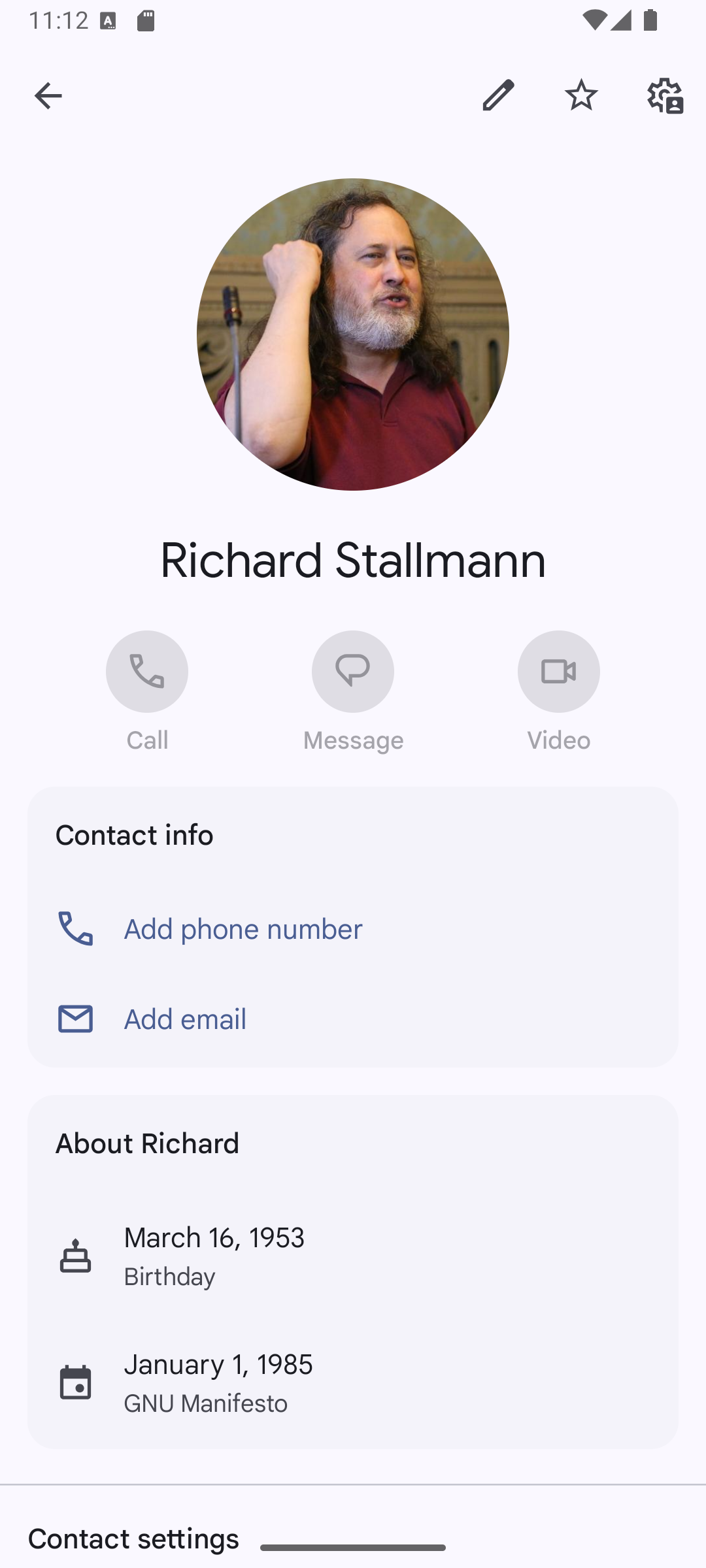The image size is (706, 1568).
Task: Edit contact with the pencil icon
Action: [x=498, y=96]
